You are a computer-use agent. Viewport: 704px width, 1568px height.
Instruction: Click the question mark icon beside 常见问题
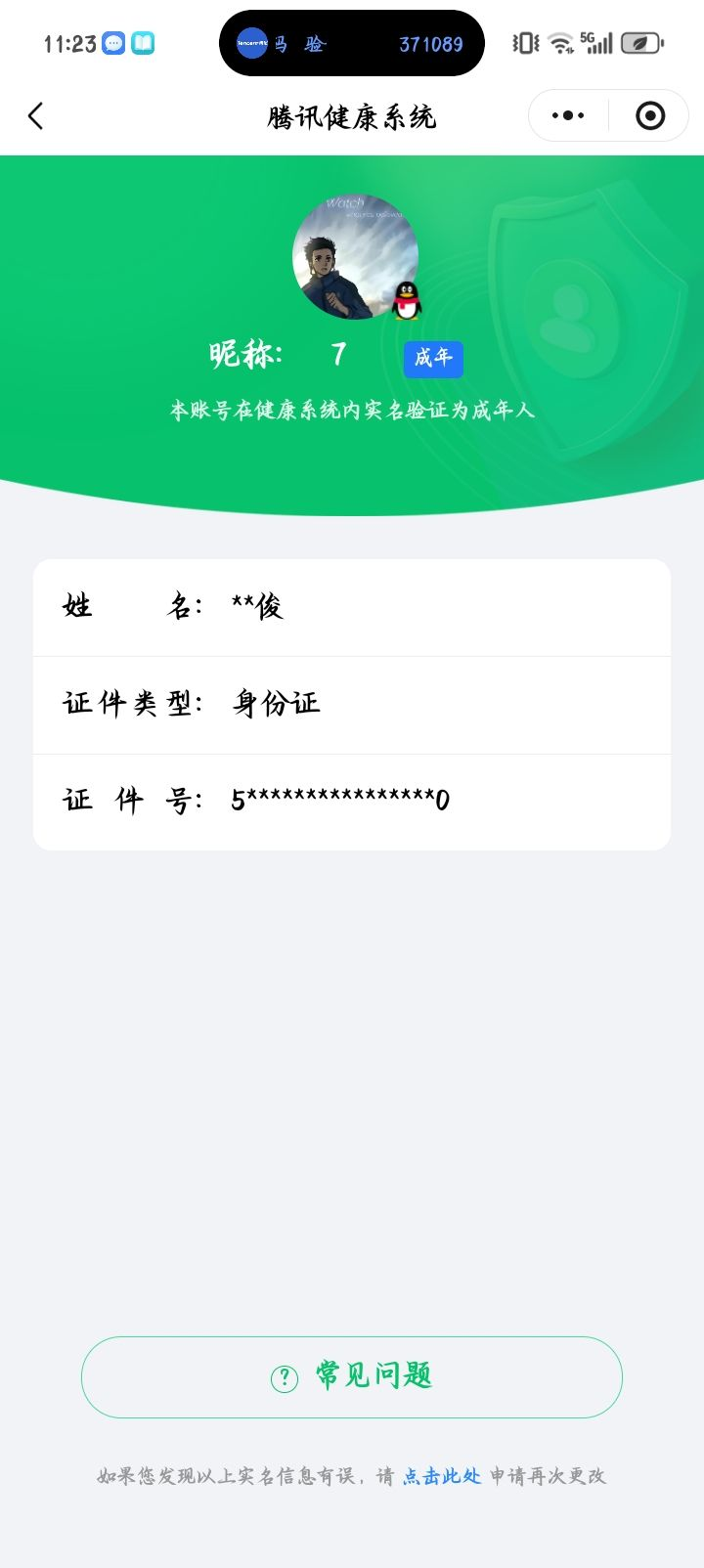click(x=283, y=1376)
